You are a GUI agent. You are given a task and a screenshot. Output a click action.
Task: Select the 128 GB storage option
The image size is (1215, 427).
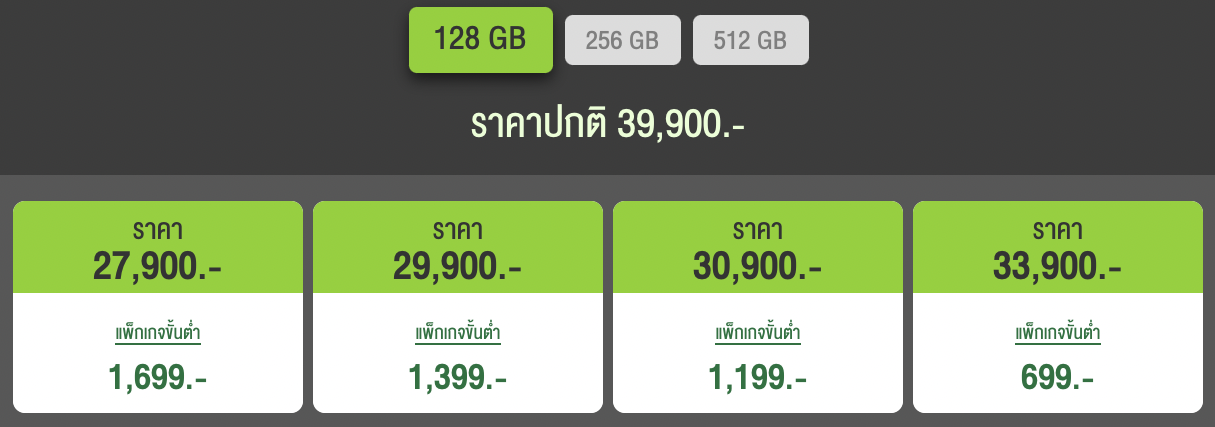tap(480, 40)
